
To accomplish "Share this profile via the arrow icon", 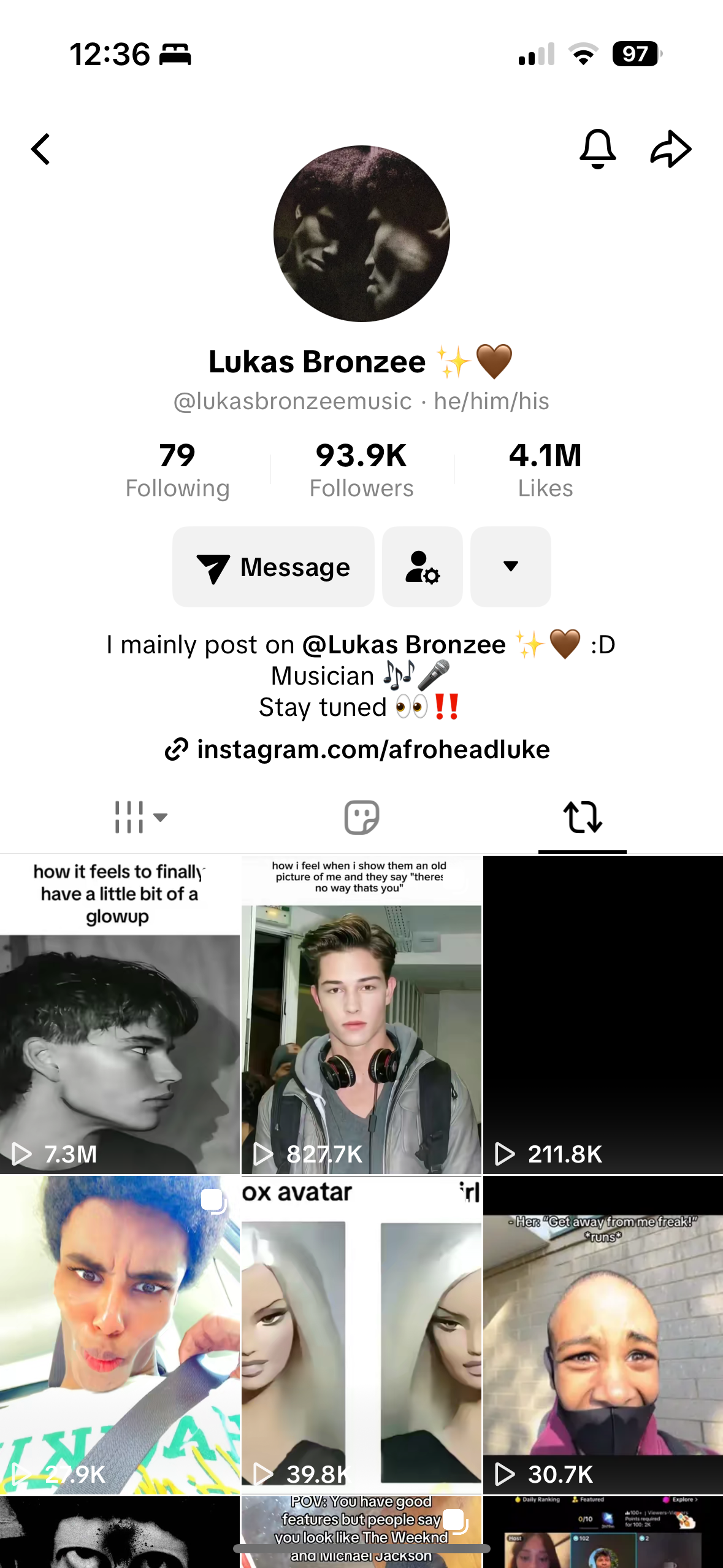I will (670, 149).
